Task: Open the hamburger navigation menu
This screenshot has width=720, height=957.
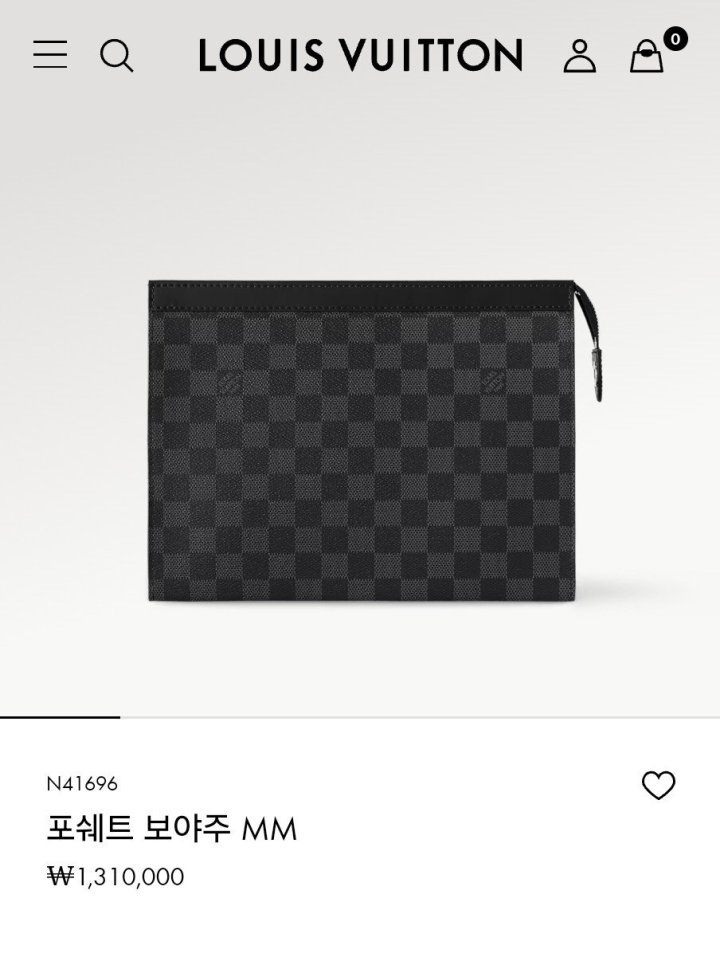Action: tap(50, 55)
